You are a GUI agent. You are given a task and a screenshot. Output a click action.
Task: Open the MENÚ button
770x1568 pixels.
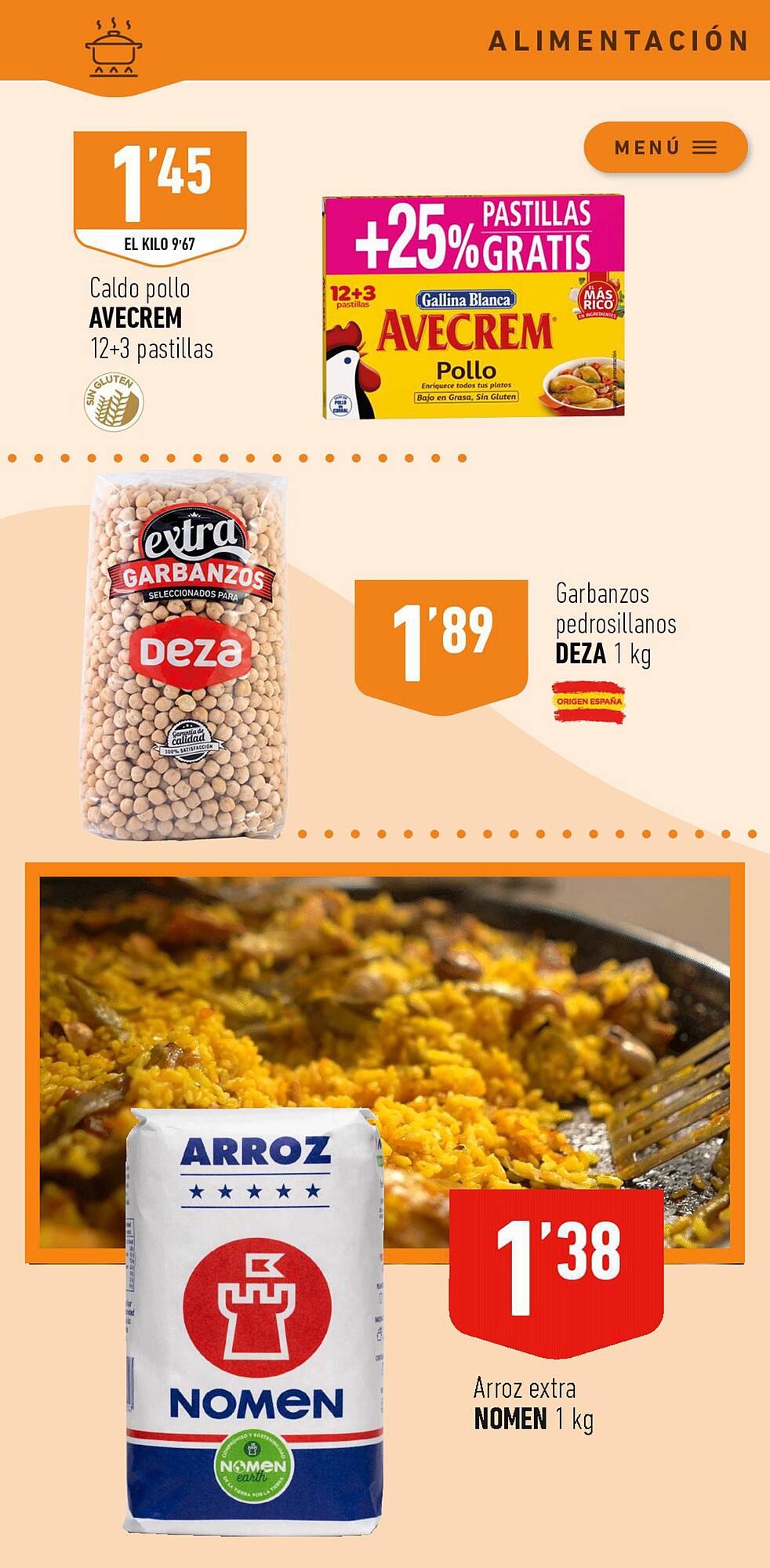[x=665, y=147]
